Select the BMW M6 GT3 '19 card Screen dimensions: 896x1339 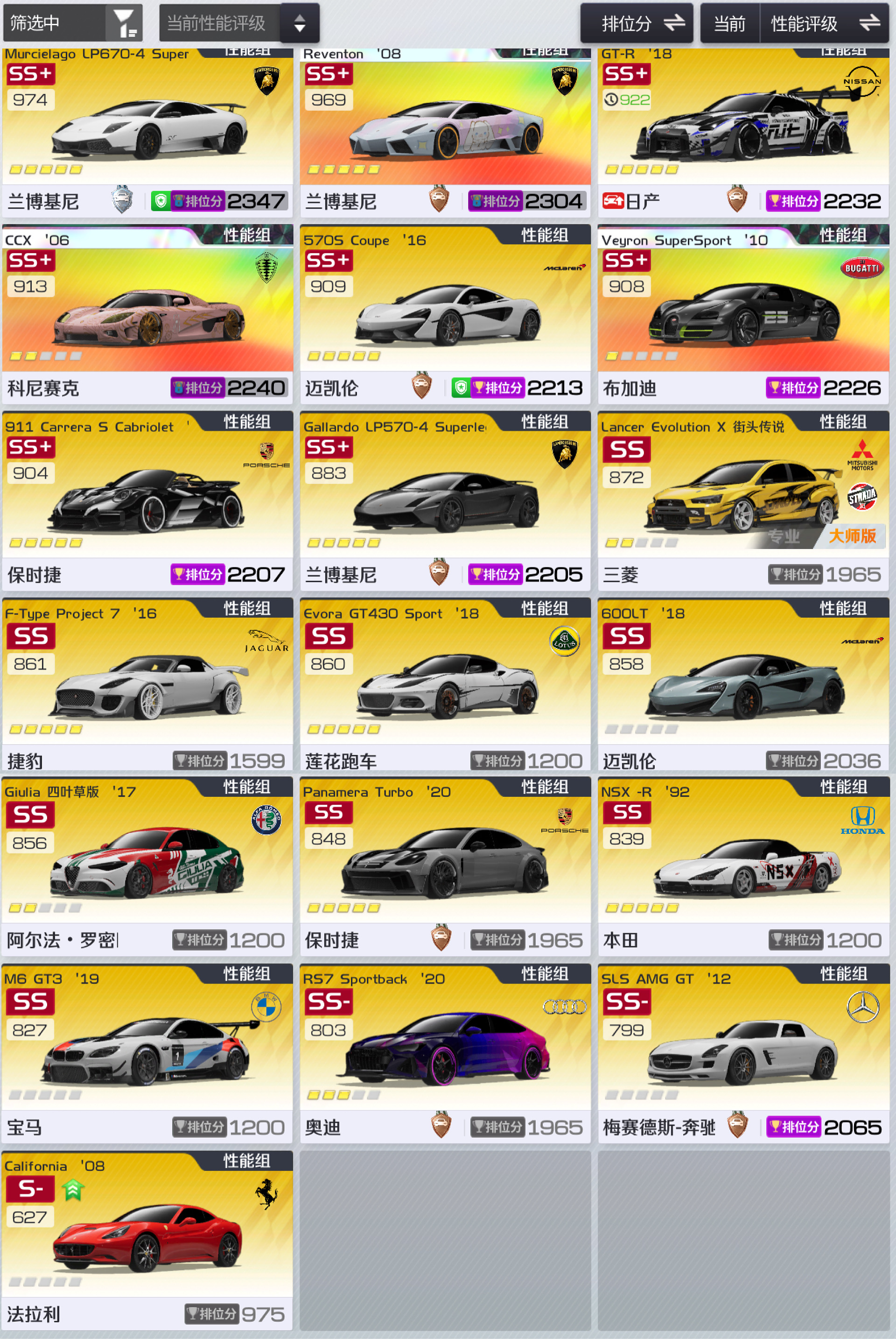point(147,1054)
